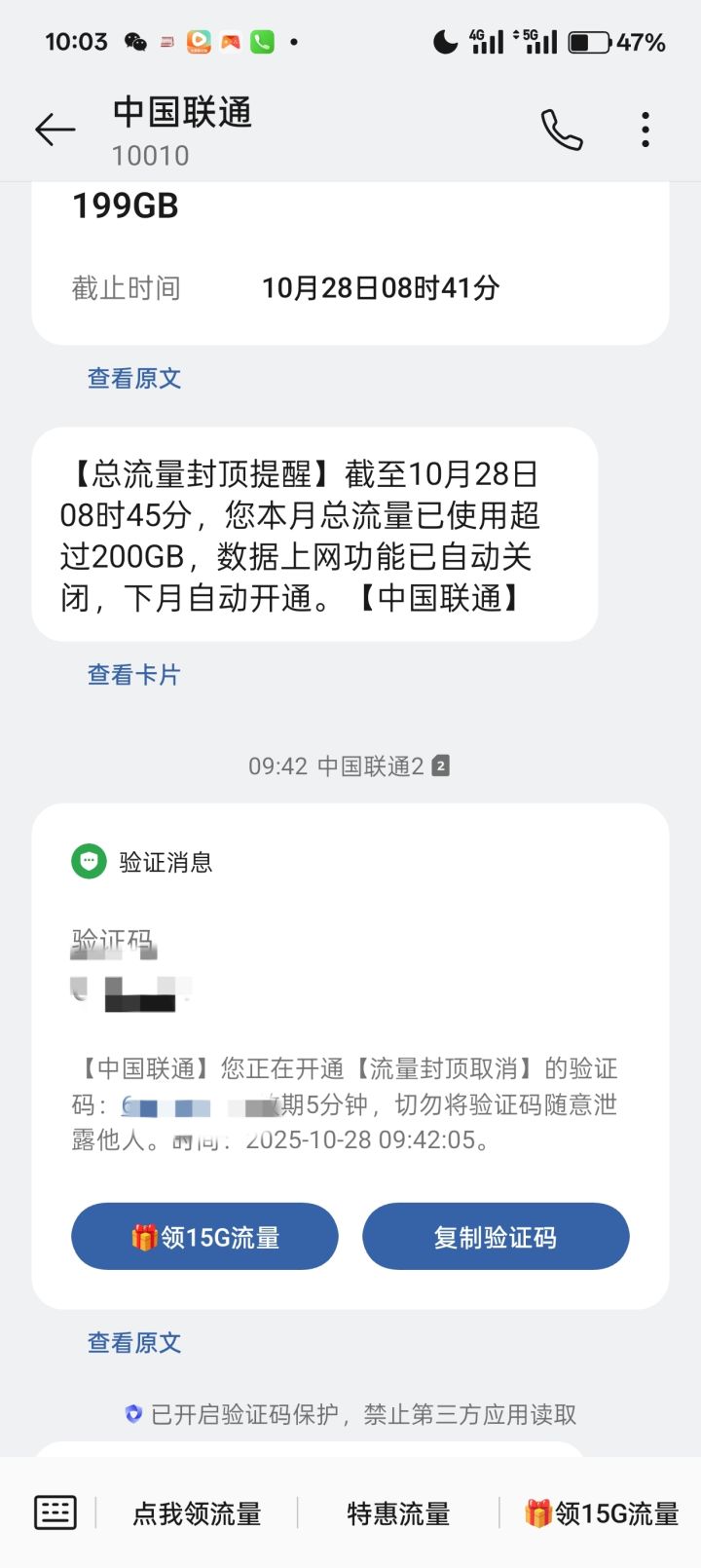Select 领15G流量 in the bottom menu bar
This screenshot has width=701, height=1568.
(601, 1513)
